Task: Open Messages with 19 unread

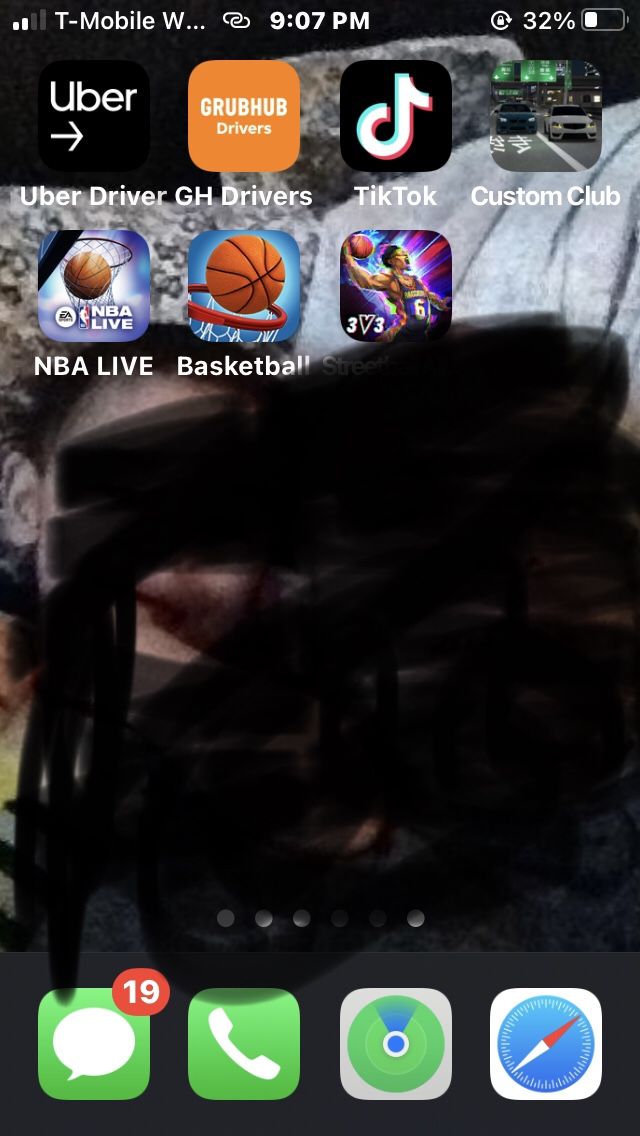Action: (x=94, y=1044)
